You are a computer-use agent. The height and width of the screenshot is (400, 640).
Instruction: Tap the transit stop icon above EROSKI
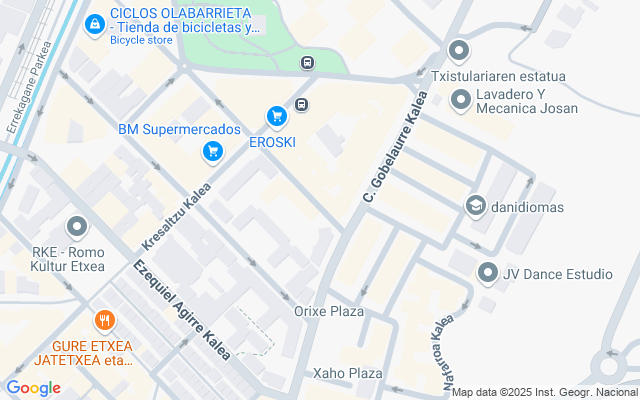(x=301, y=104)
